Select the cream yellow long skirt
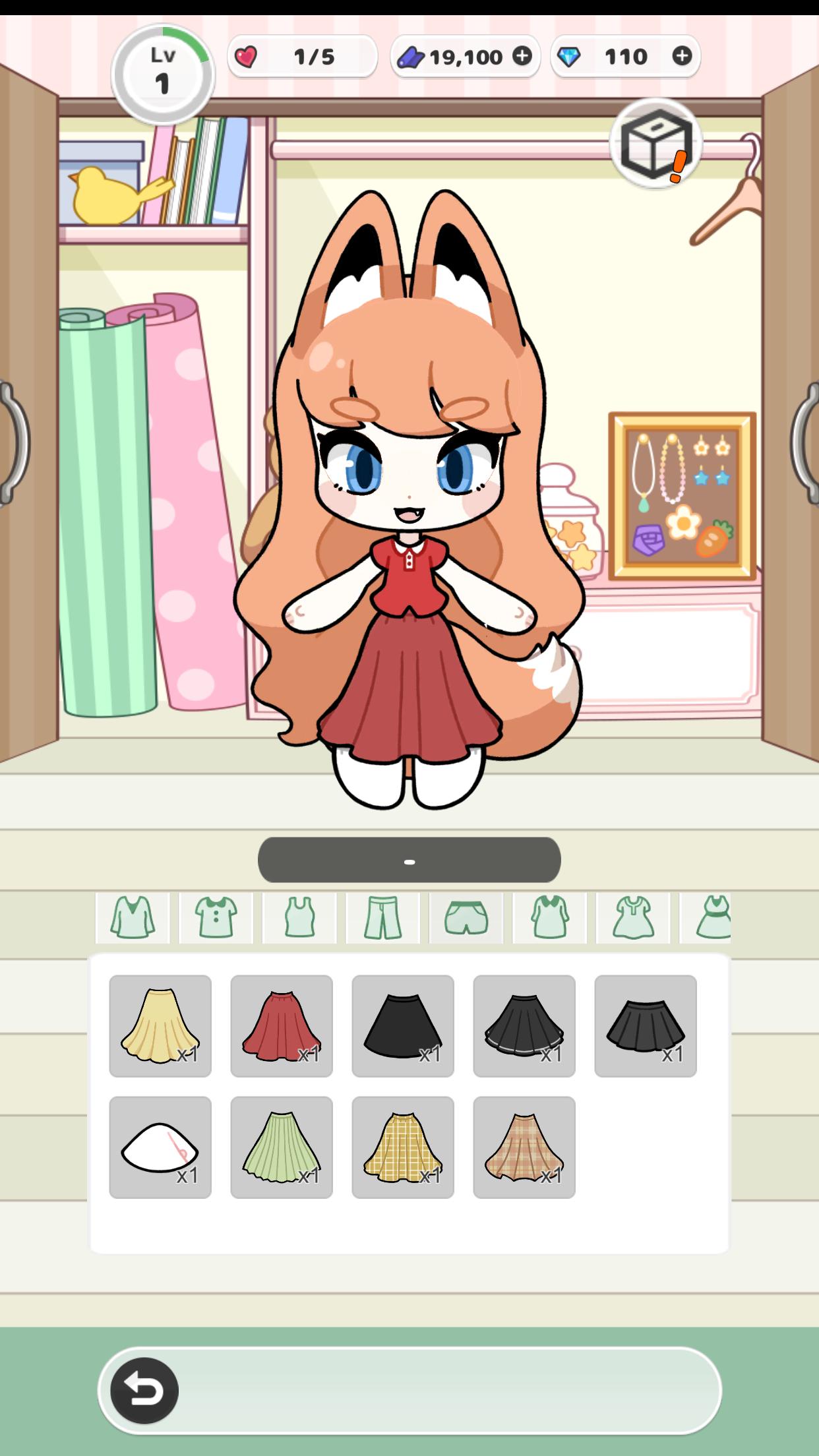 click(160, 1026)
